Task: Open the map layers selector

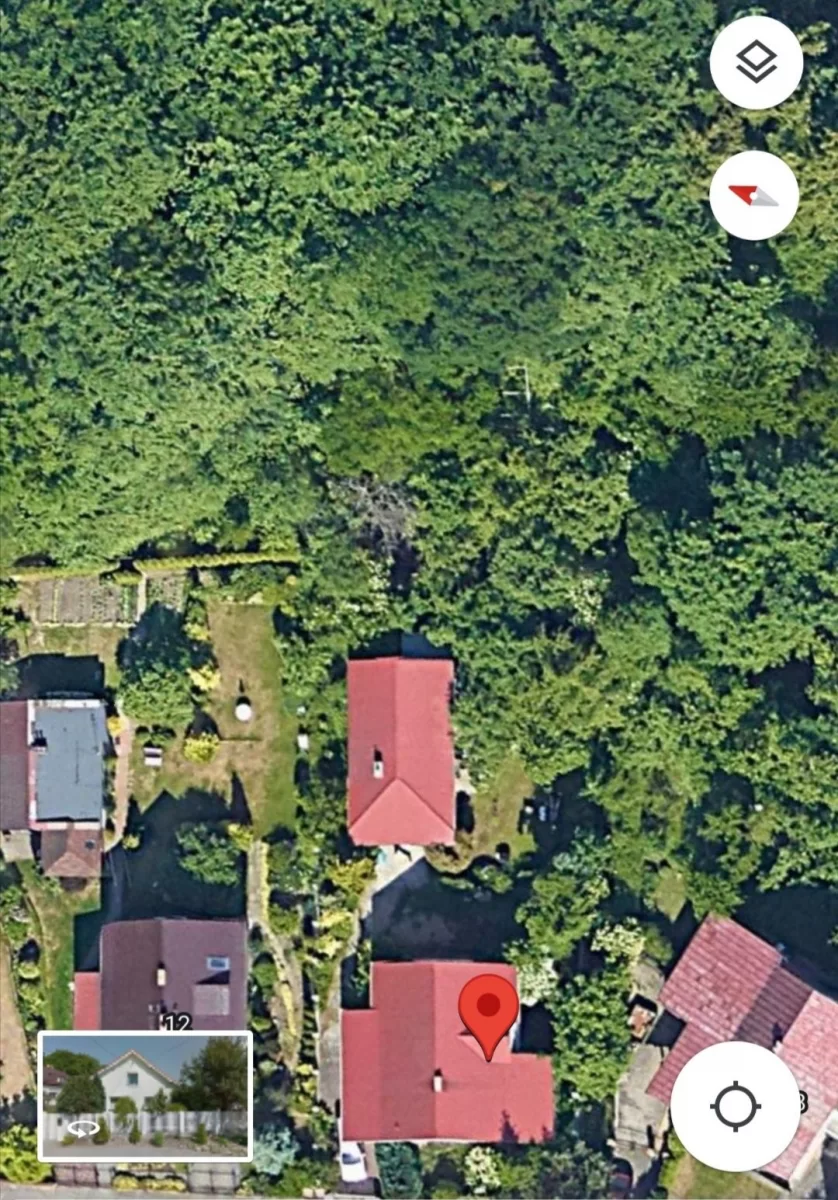Action: tap(756, 63)
